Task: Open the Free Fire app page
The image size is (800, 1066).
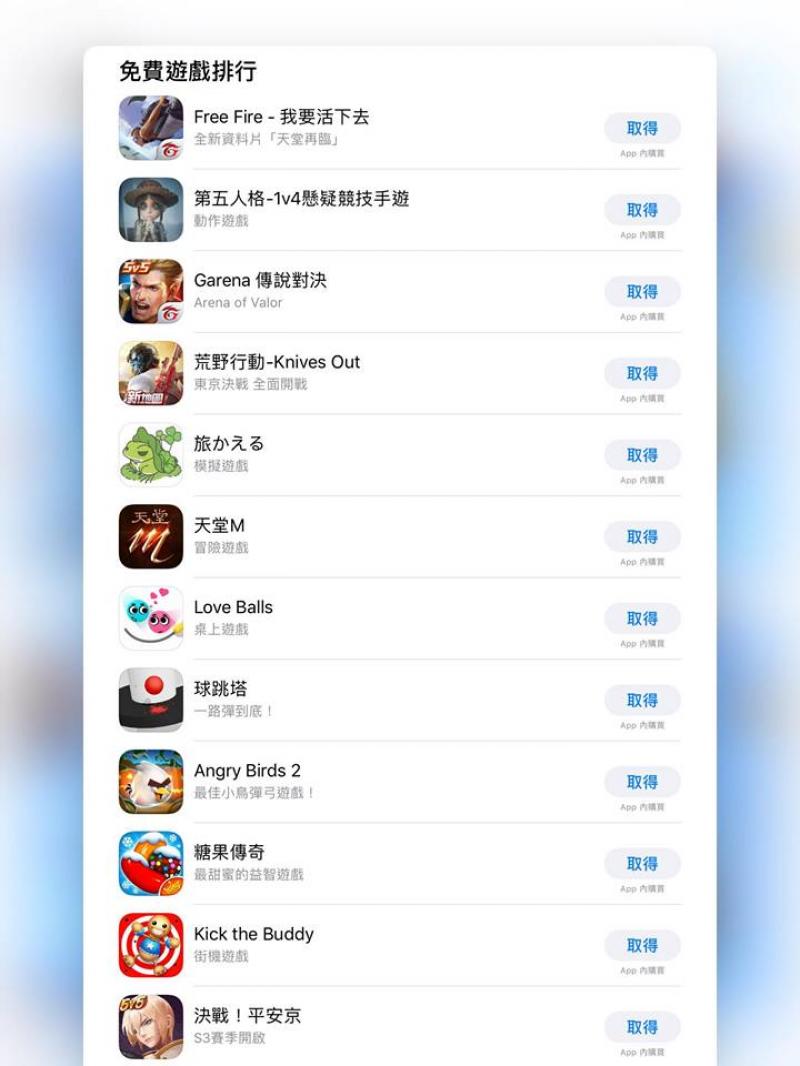Action: 281,117
